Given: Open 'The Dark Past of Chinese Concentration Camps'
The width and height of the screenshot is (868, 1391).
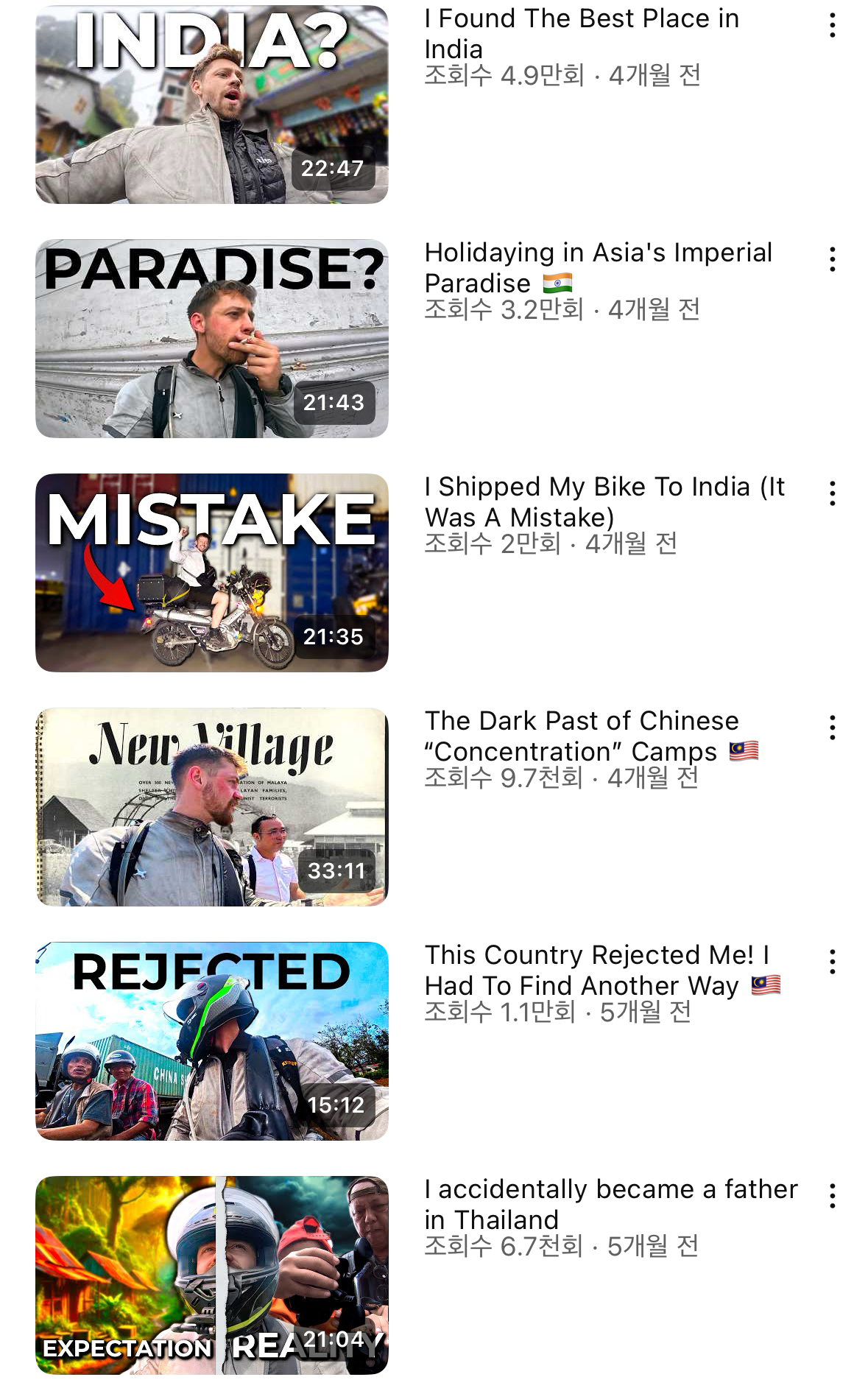Looking at the screenshot, I should [x=212, y=807].
